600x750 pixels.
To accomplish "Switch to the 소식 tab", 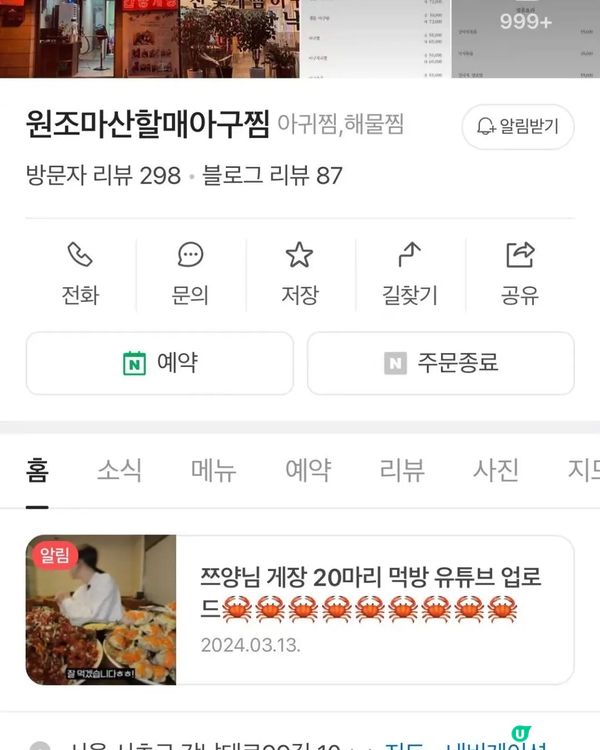I will 119,470.
